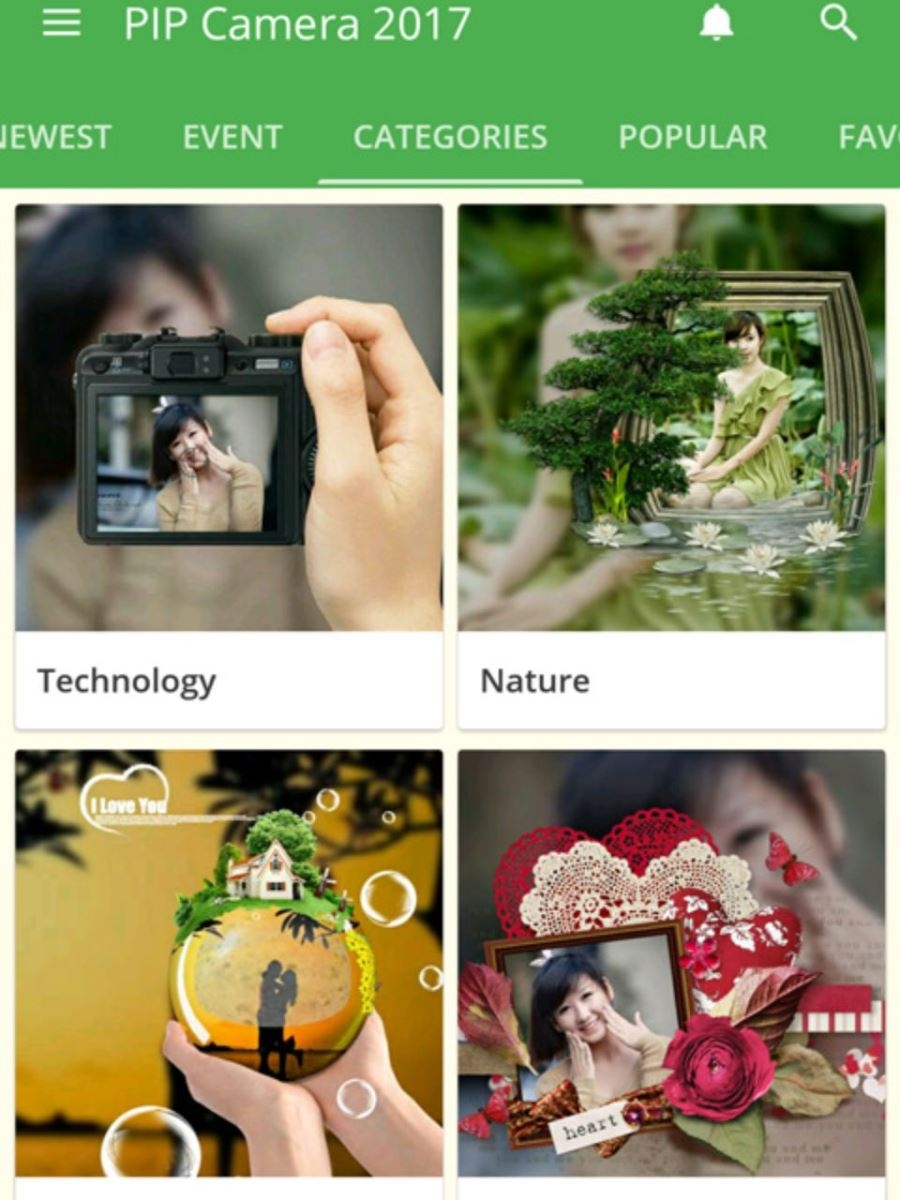Tap the PIP Camera 2017 app title
The height and width of the screenshot is (1200, 900).
pos(295,24)
